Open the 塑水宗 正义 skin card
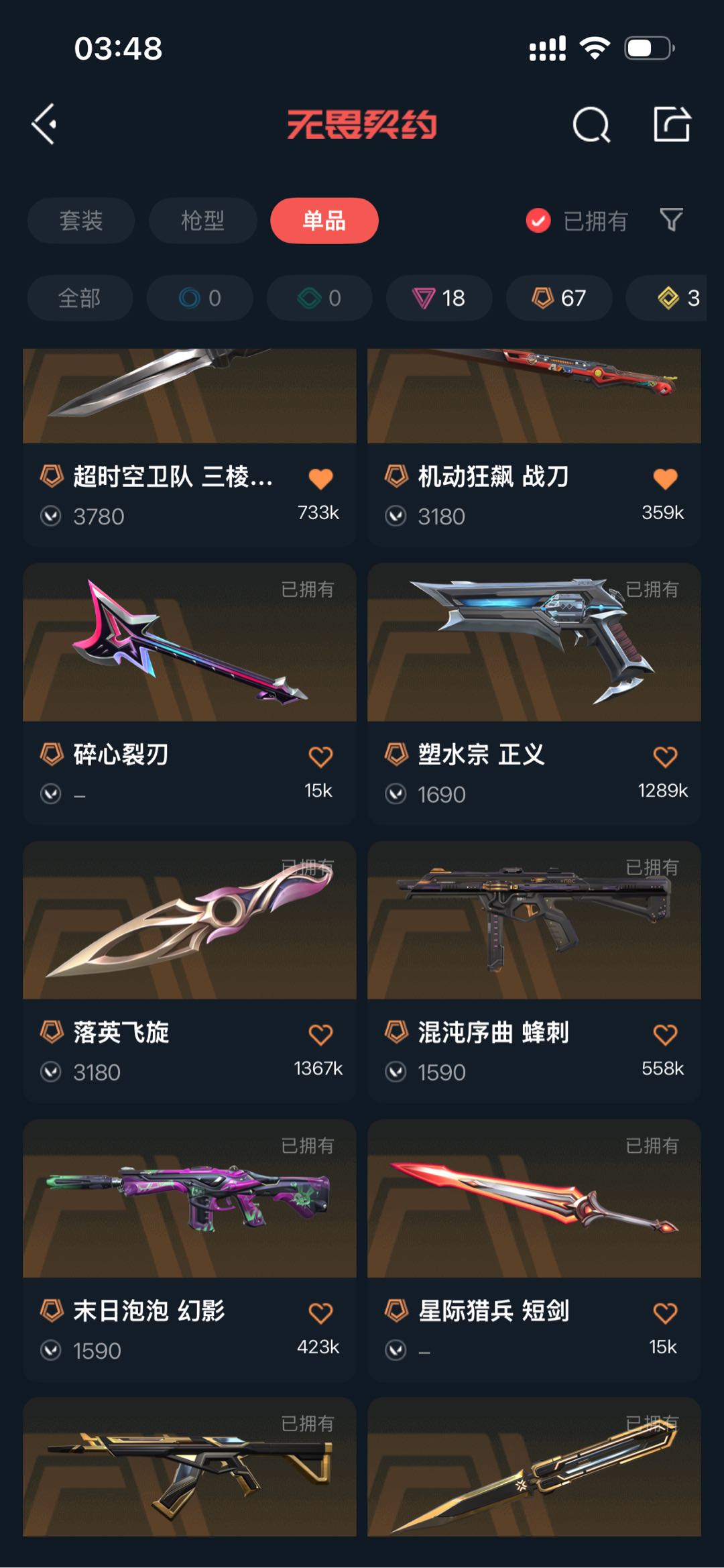This screenshot has width=724, height=1568. [x=534, y=693]
